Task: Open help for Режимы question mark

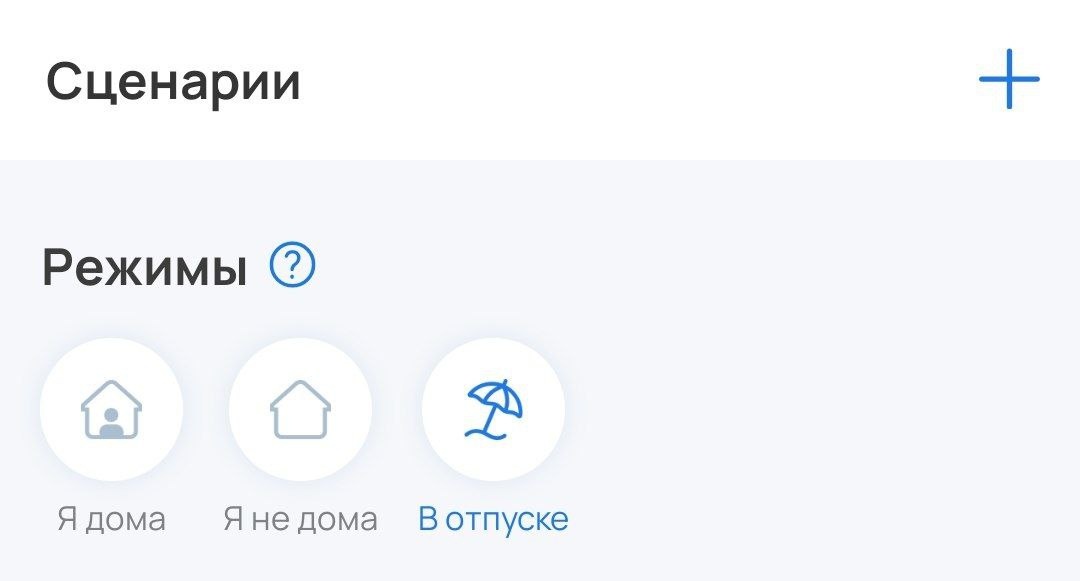Action: pyautogui.click(x=293, y=266)
